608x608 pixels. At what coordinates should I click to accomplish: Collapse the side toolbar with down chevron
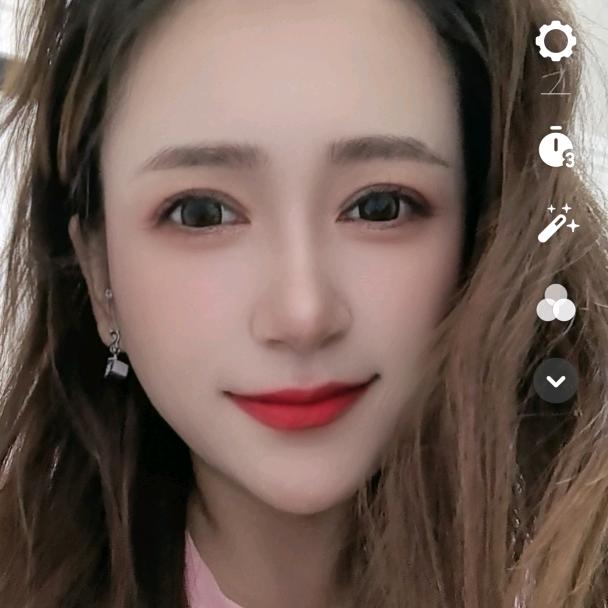coord(556,381)
